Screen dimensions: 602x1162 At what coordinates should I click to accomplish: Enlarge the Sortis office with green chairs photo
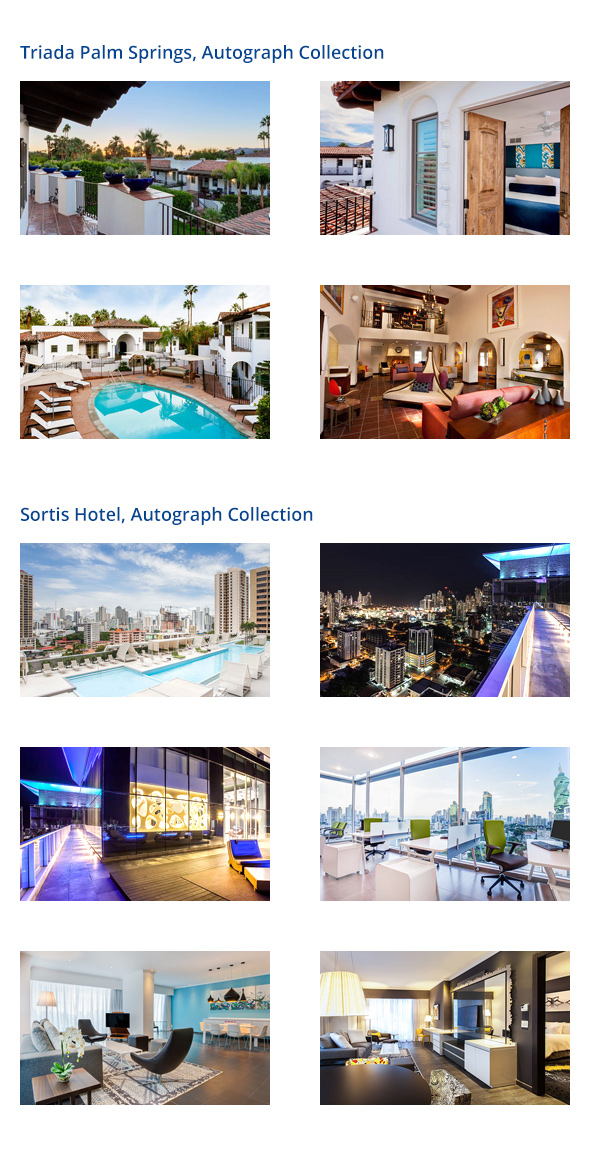pyautogui.click(x=445, y=824)
